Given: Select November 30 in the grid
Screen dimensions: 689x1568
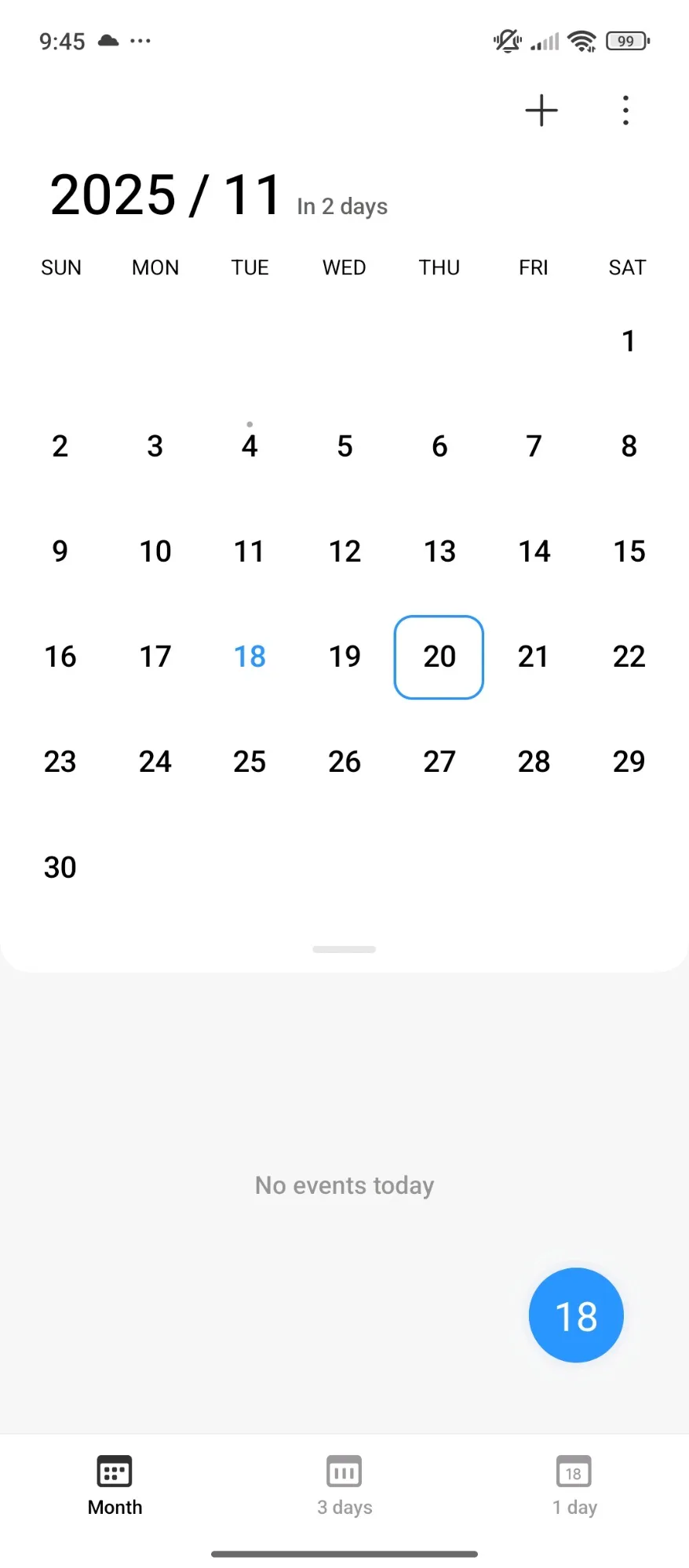Looking at the screenshot, I should tap(60, 867).
